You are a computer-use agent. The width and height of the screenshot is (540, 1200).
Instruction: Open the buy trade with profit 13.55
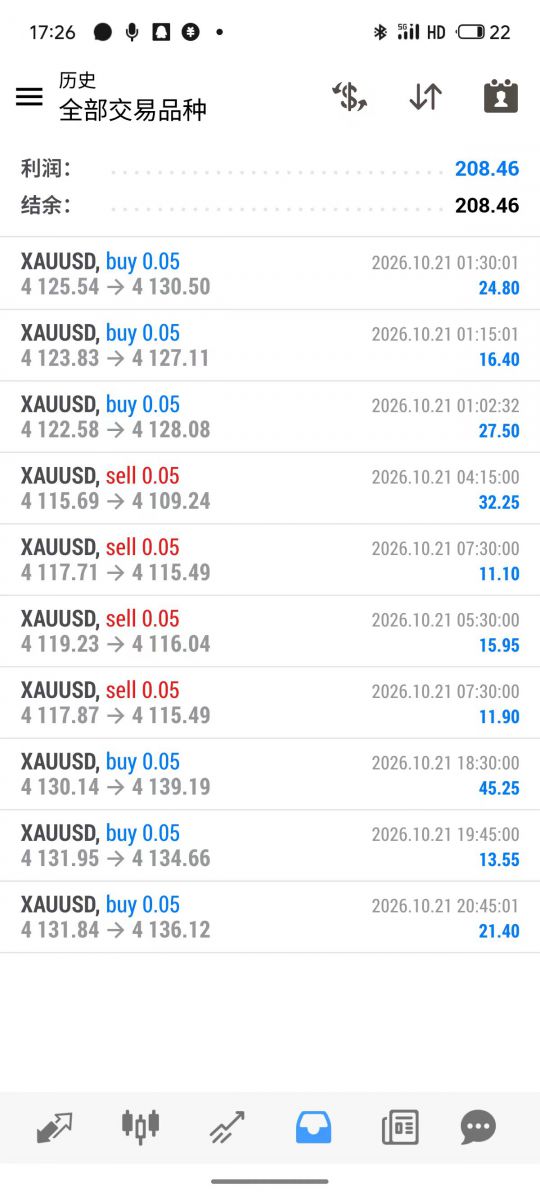pyautogui.click(x=270, y=846)
